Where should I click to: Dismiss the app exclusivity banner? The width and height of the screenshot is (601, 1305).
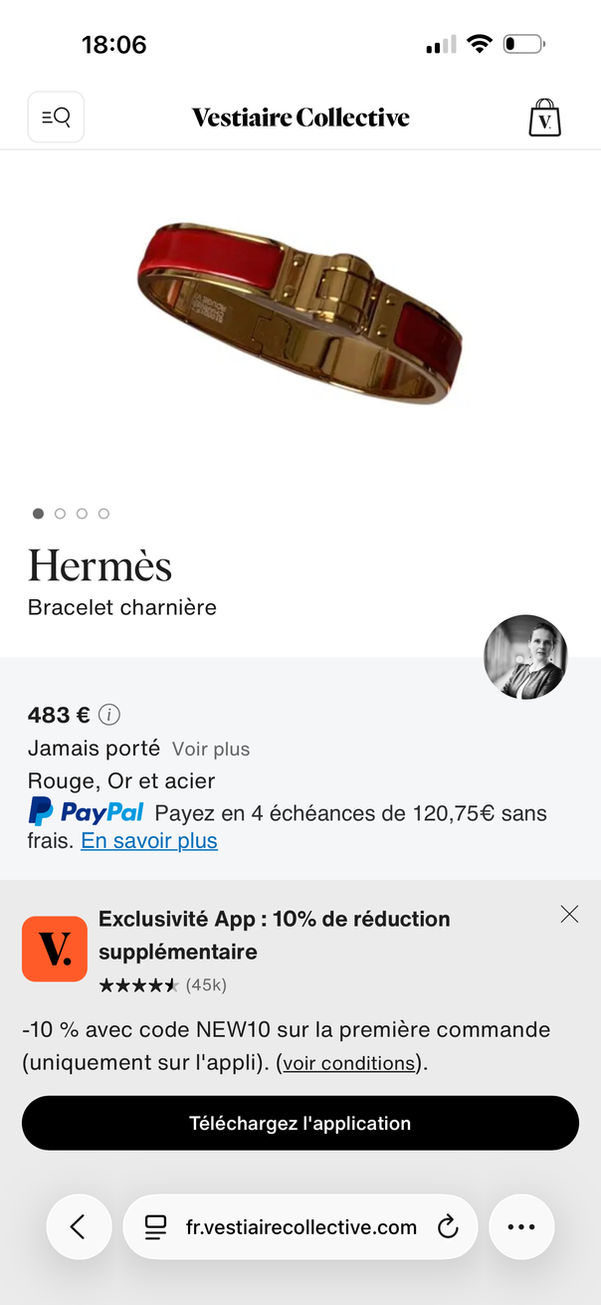point(569,914)
